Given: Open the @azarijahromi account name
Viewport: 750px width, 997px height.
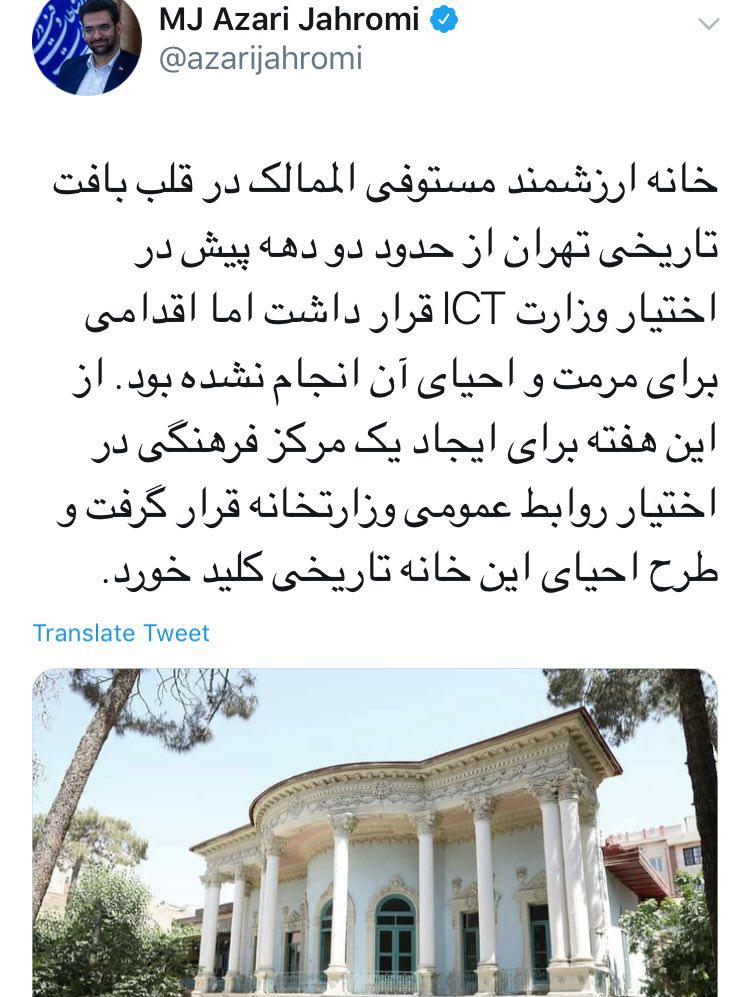Looking at the screenshot, I should click(261, 59).
